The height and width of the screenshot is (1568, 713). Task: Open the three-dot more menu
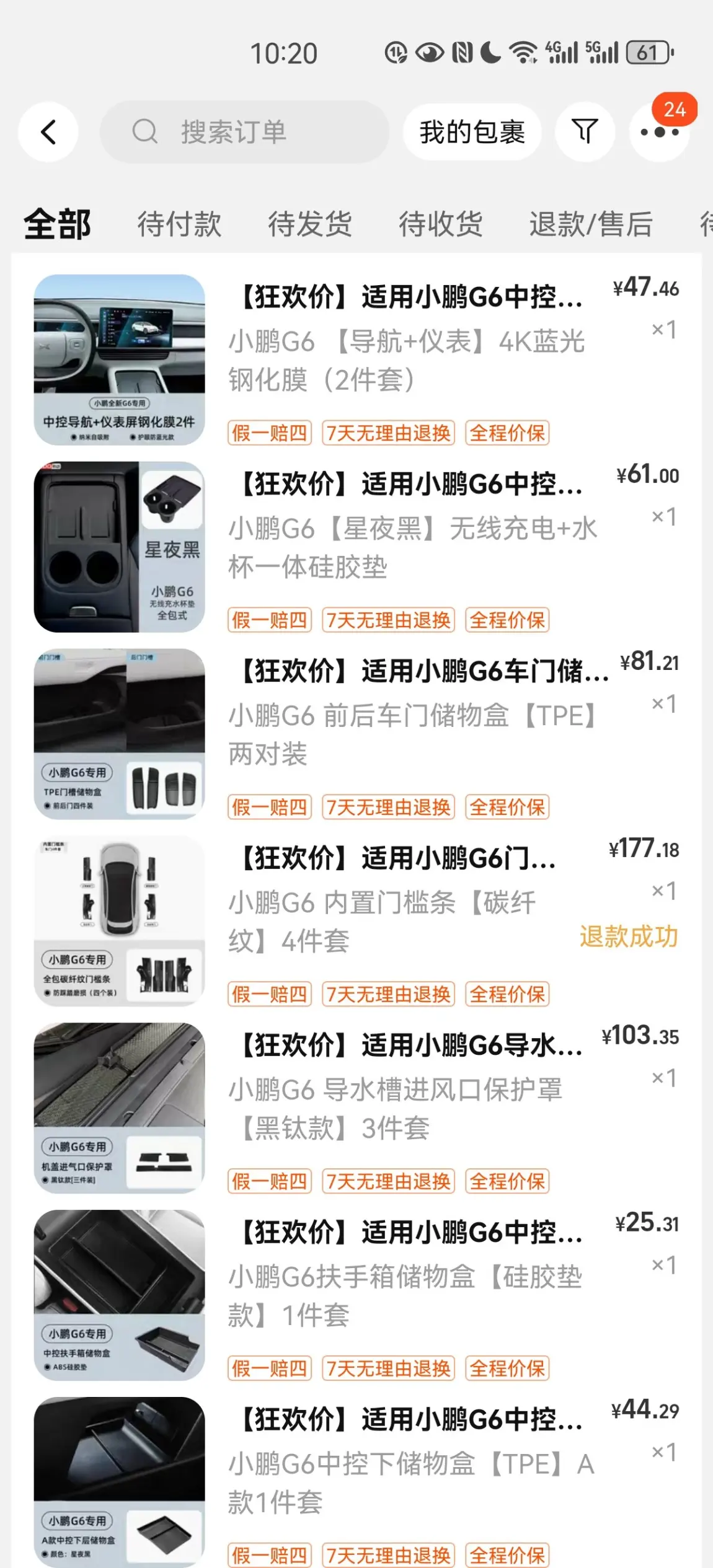coord(659,132)
